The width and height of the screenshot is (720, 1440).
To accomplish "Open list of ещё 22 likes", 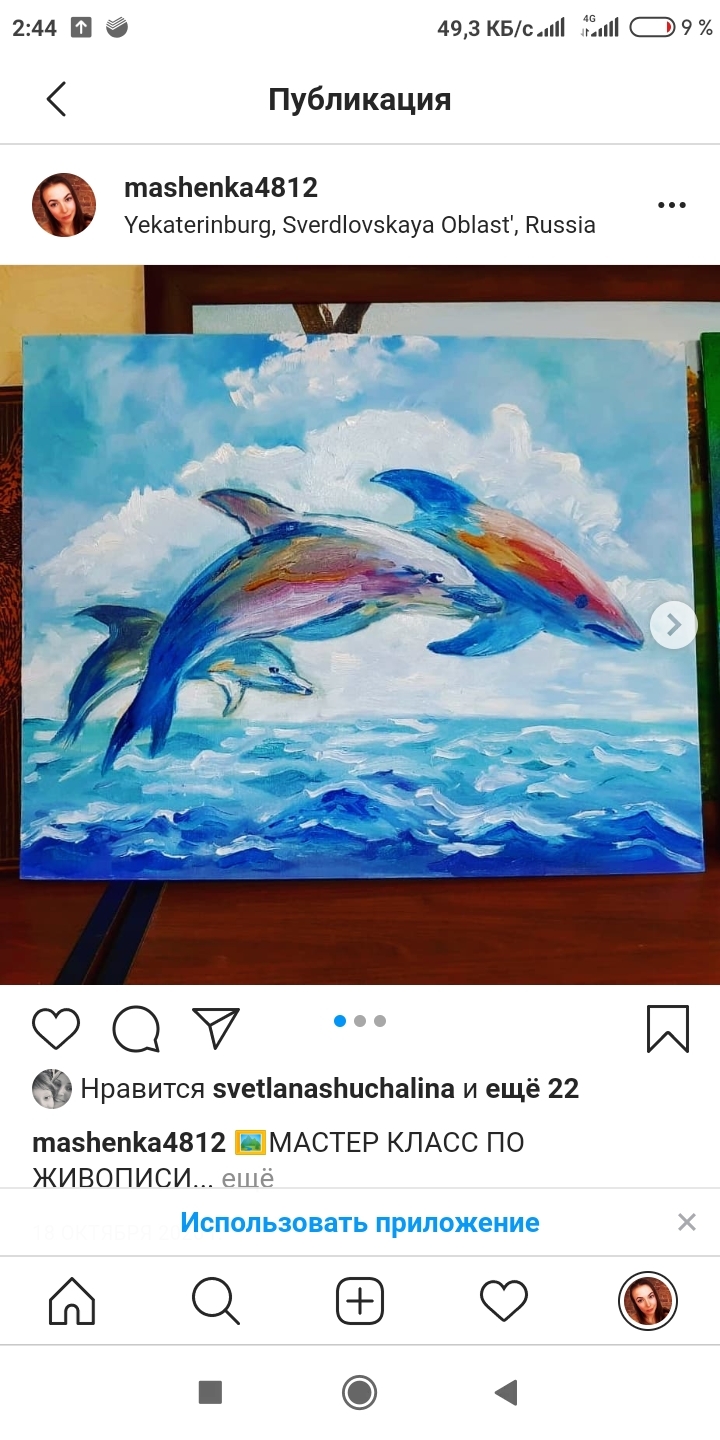I will tap(531, 1089).
